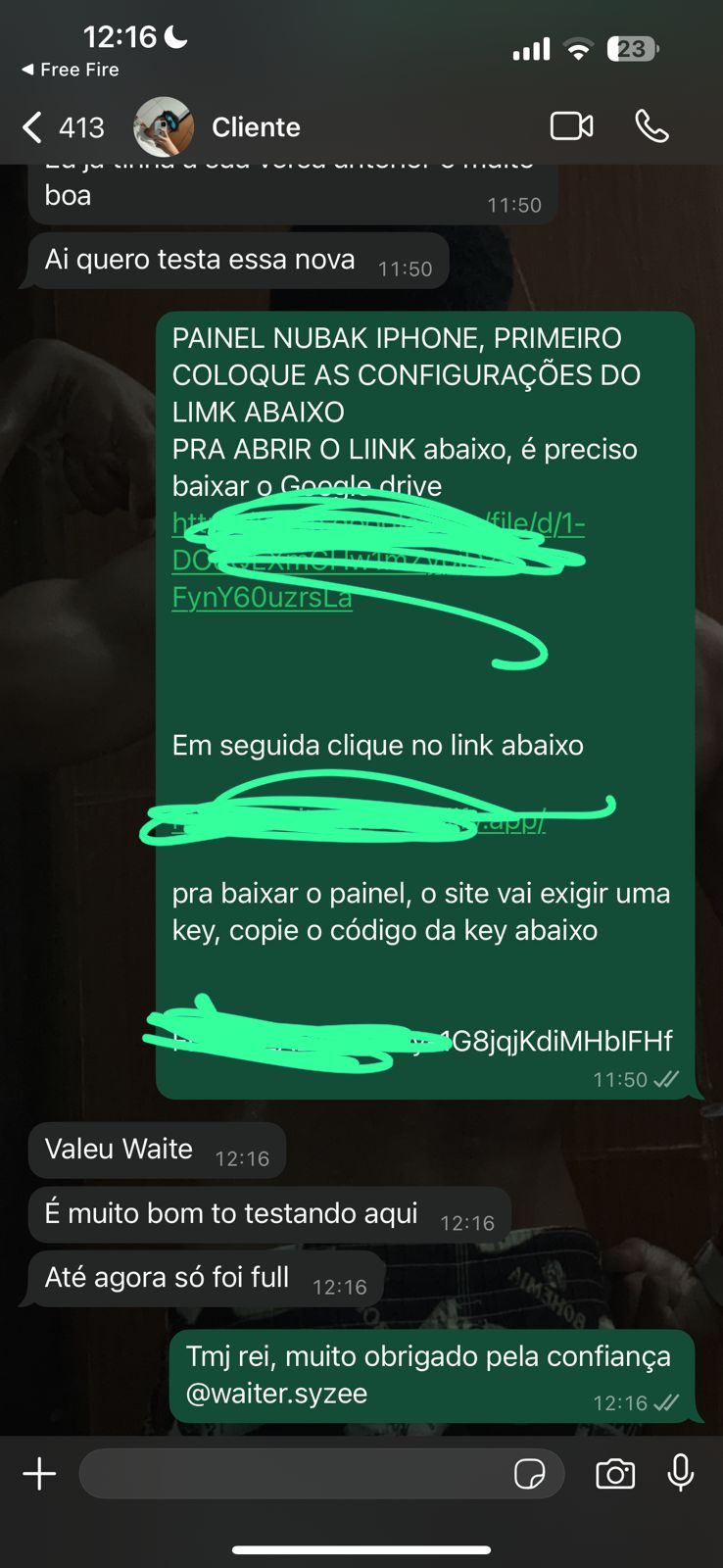Return to the Free Fire app

click(71, 70)
